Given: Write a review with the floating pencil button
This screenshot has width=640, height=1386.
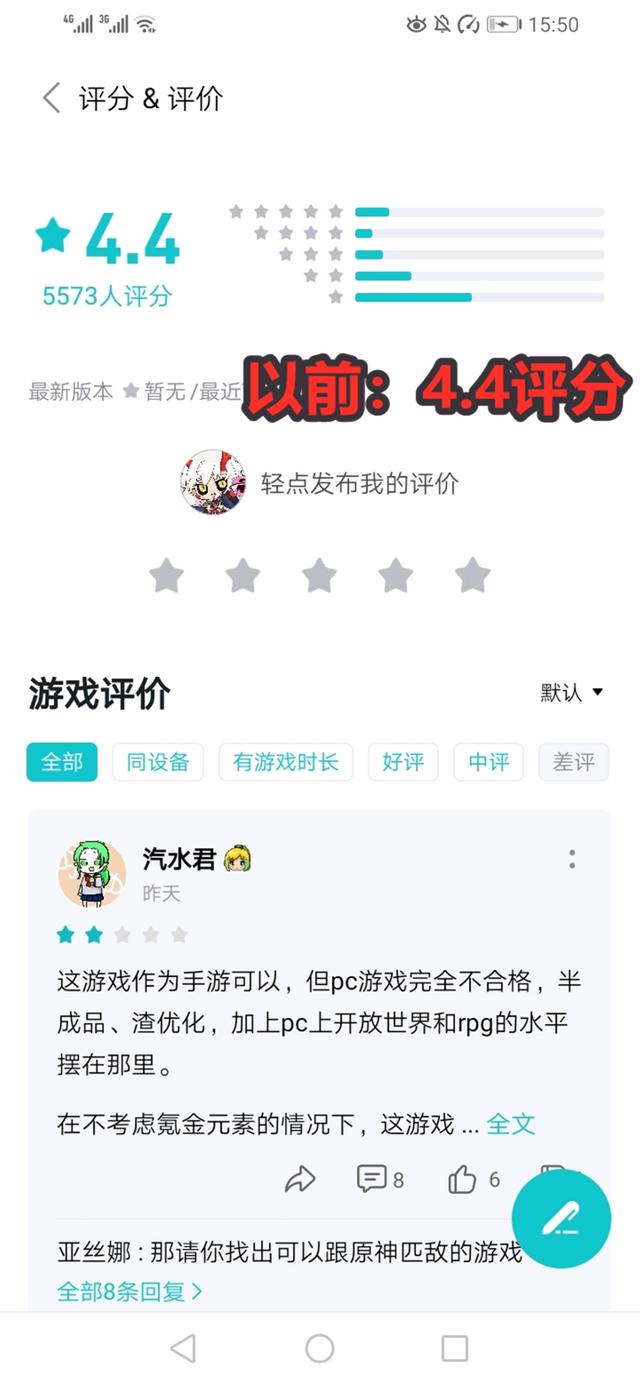Looking at the screenshot, I should tap(560, 1219).
